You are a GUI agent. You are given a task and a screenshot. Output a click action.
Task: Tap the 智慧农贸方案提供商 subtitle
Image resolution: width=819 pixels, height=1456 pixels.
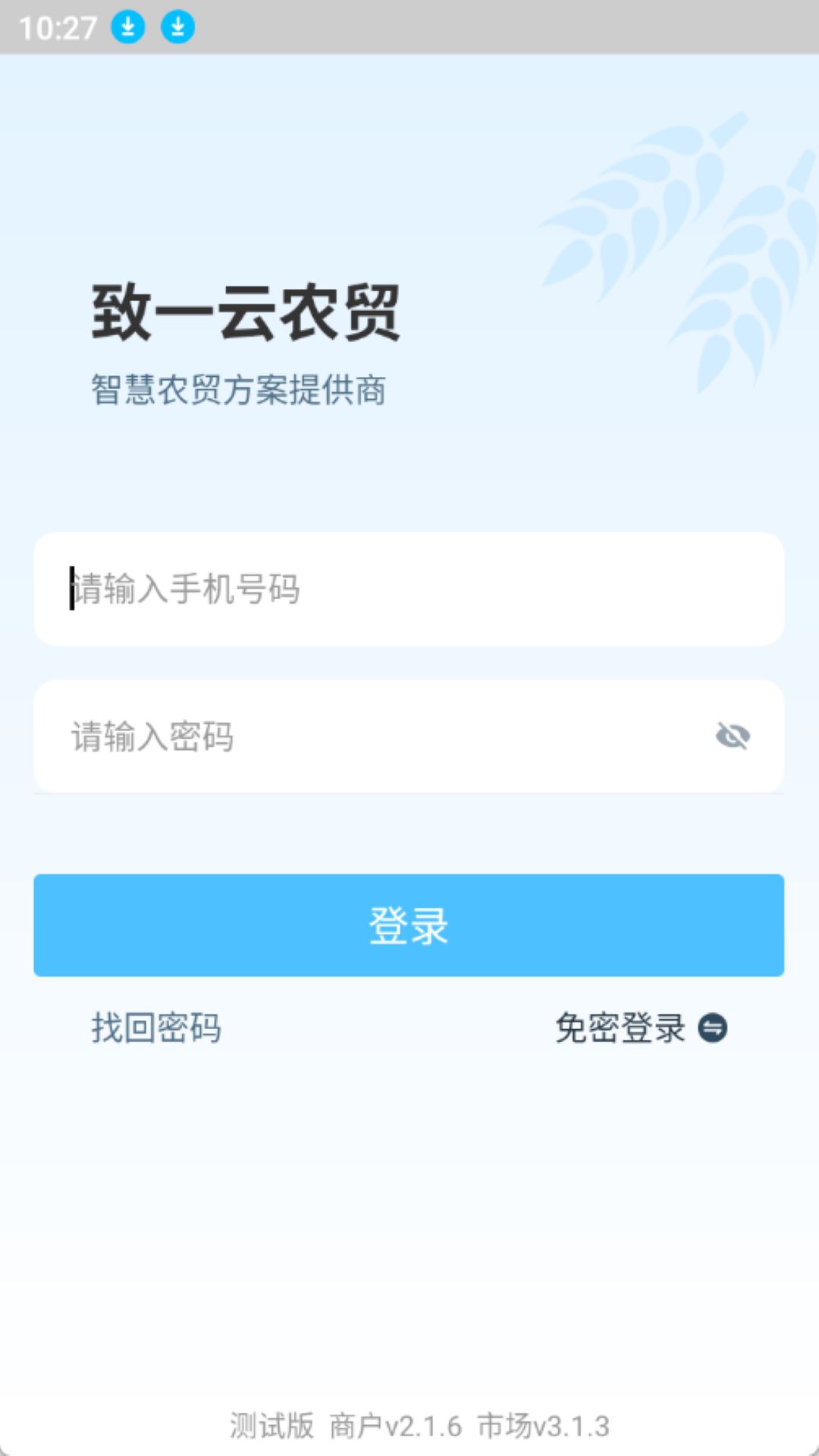coord(240,388)
